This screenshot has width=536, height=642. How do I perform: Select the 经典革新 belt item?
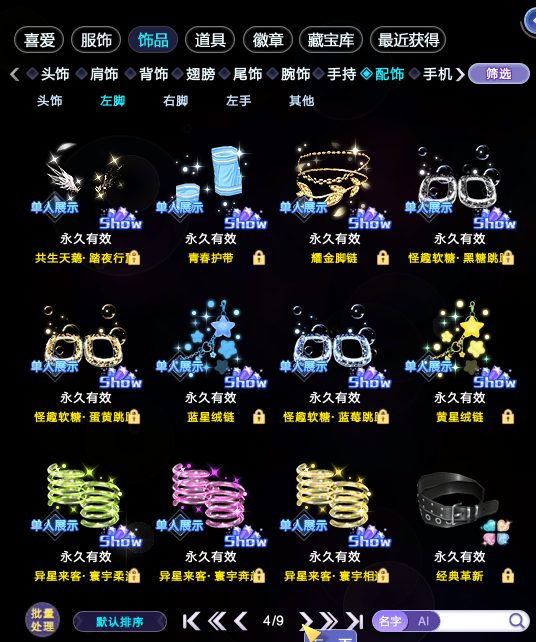[459, 520]
